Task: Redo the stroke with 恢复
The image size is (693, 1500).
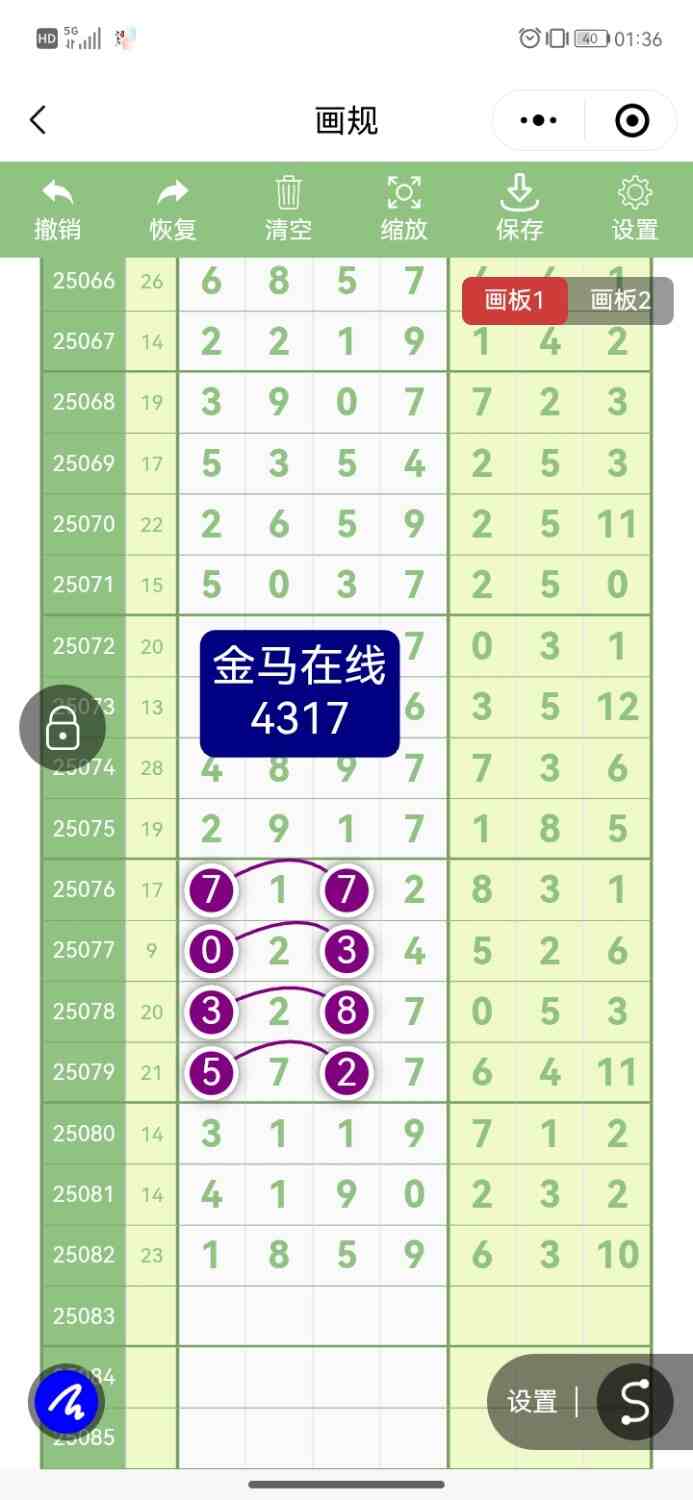Action: coord(173,209)
